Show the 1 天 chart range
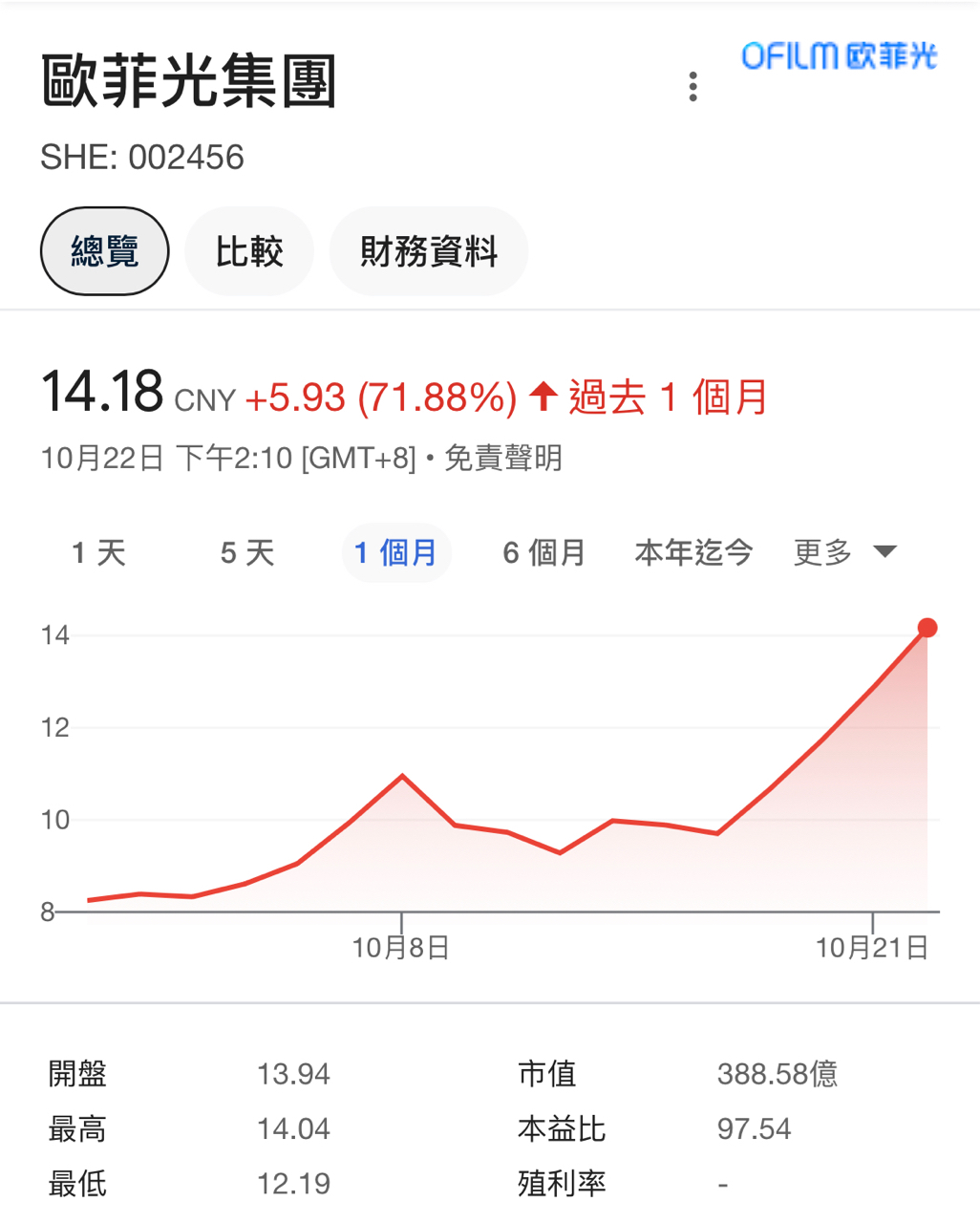 98,552
